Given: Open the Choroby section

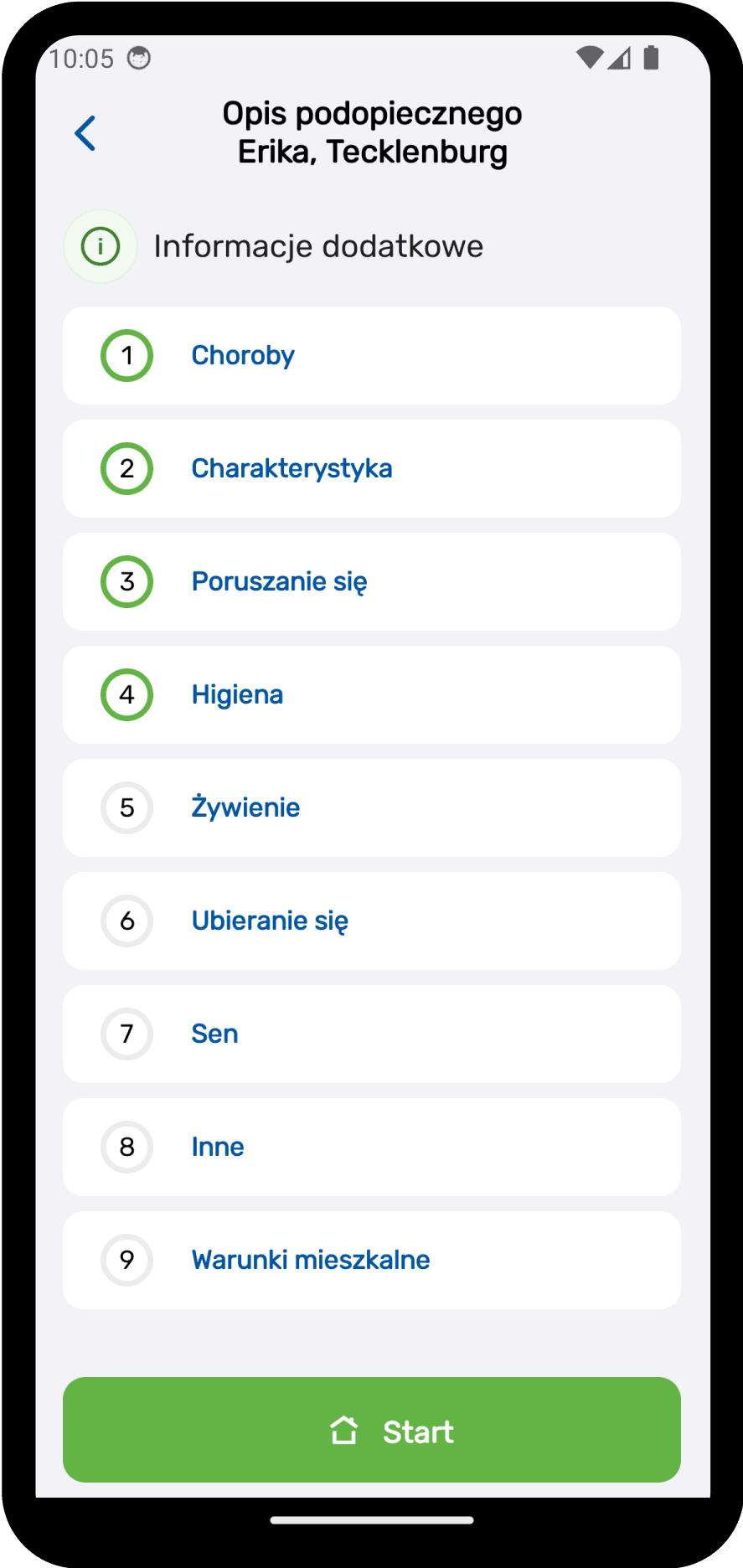Looking at the screenshot, I should coord(371,355).
